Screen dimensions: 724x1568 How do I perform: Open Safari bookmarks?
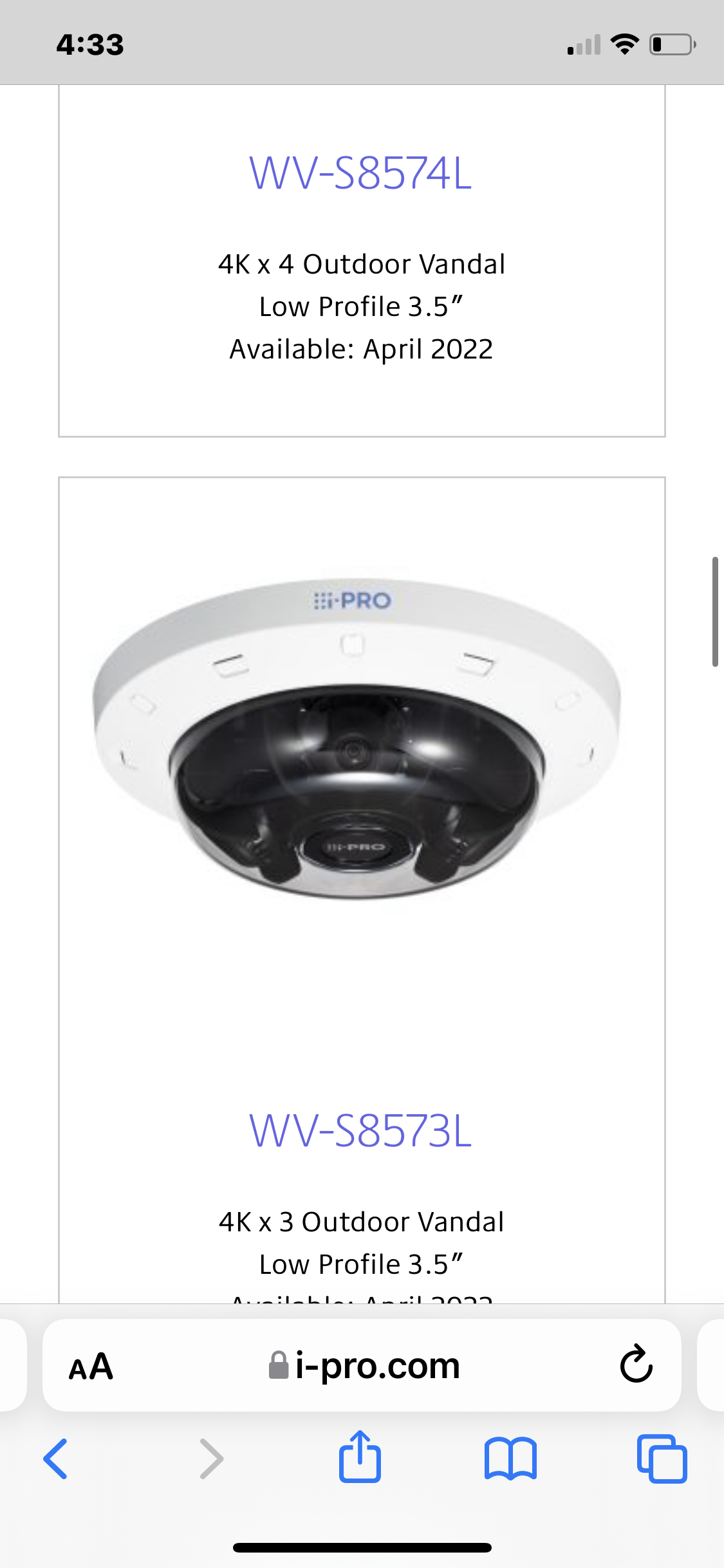[510, 1459]
